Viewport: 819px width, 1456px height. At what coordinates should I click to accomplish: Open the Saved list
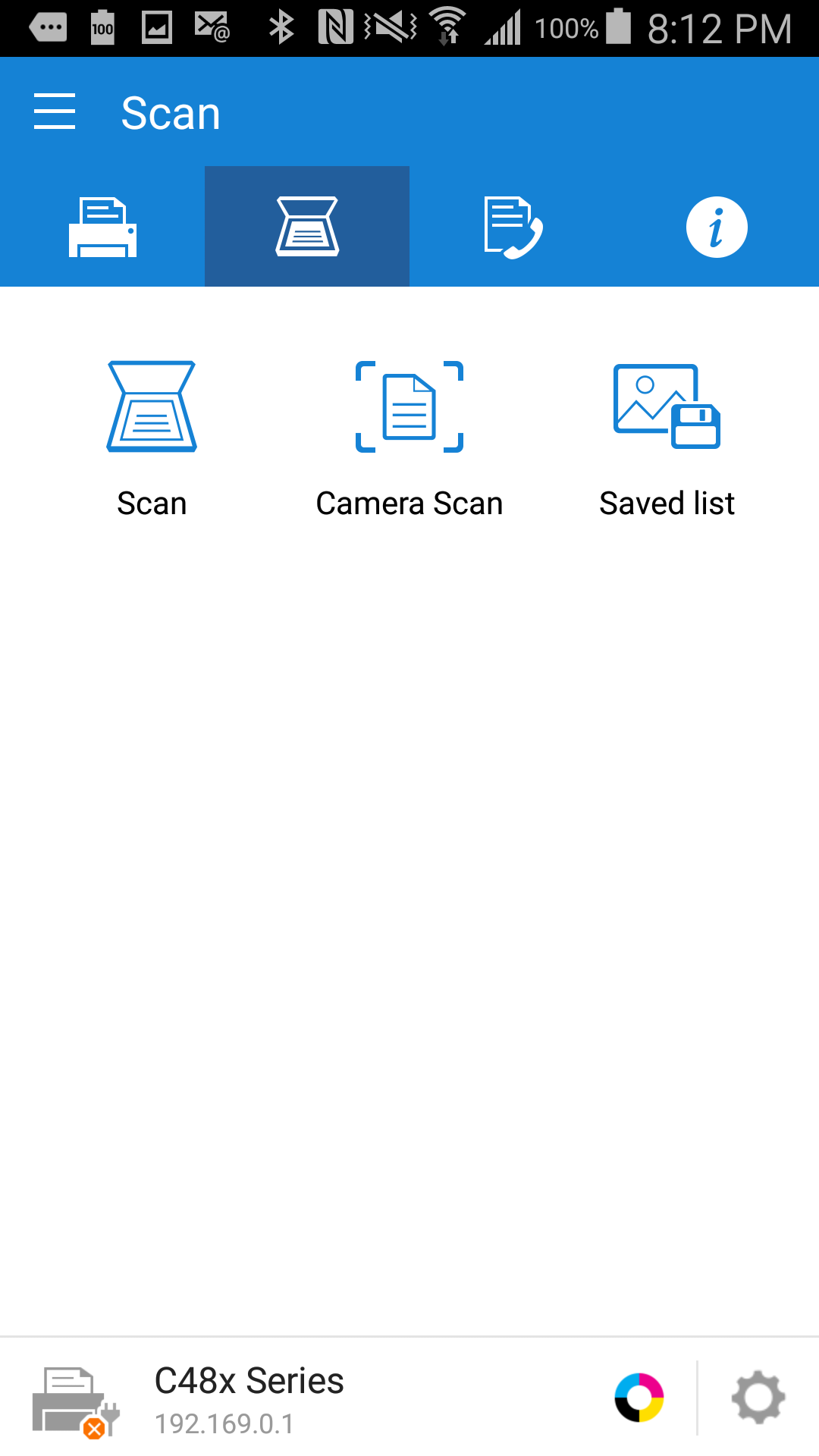(x=666, y=407)
